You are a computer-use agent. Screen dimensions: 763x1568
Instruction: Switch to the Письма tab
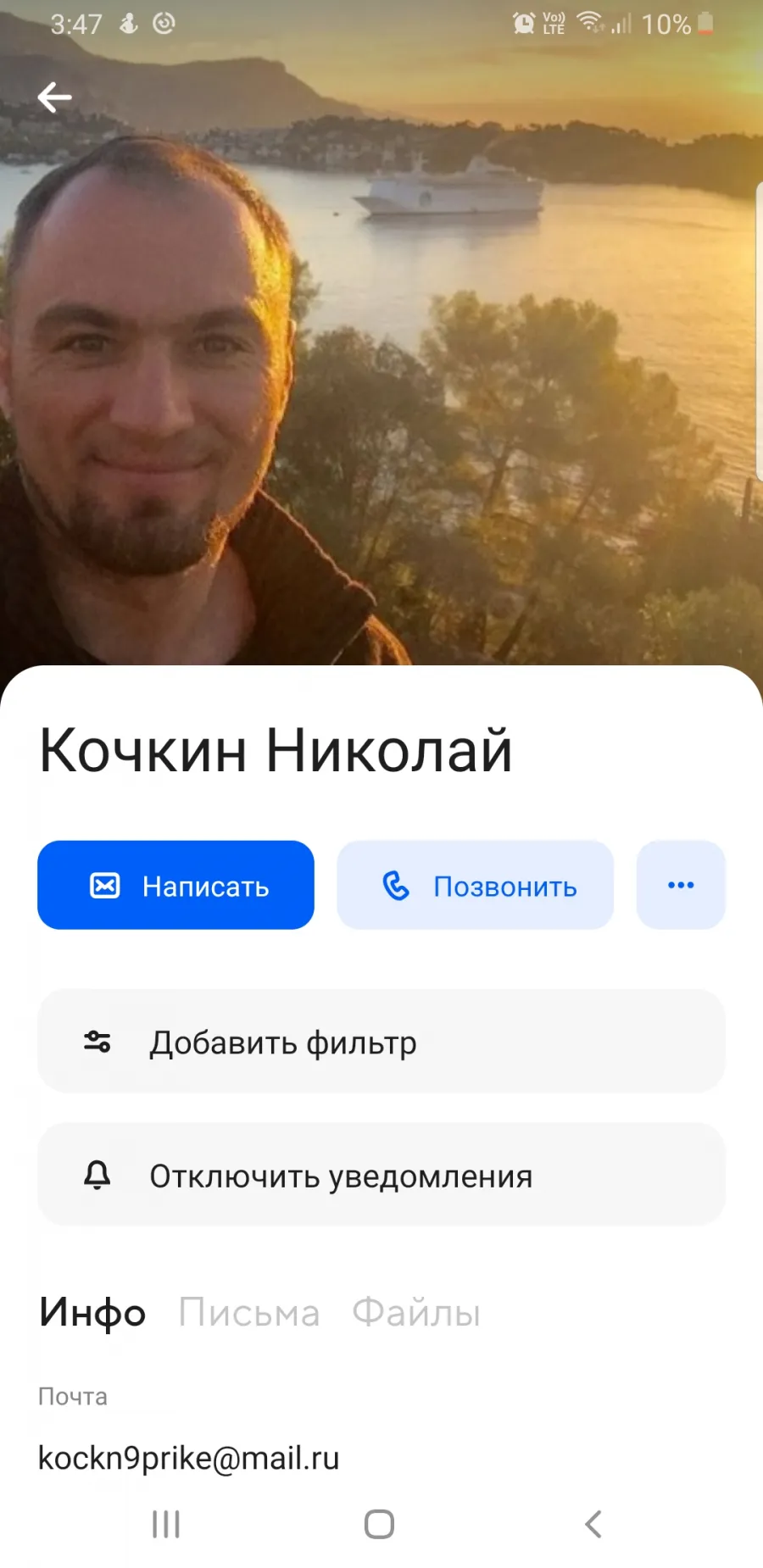[249, 1313]
